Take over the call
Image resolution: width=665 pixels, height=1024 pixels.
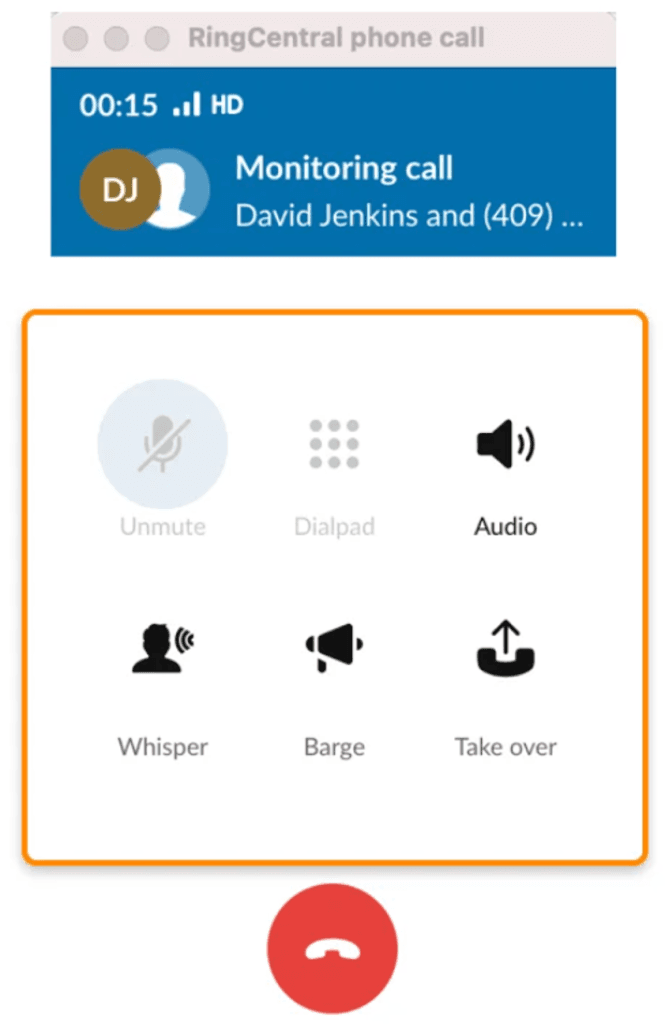pyautogui.click(x=505, y=650)
